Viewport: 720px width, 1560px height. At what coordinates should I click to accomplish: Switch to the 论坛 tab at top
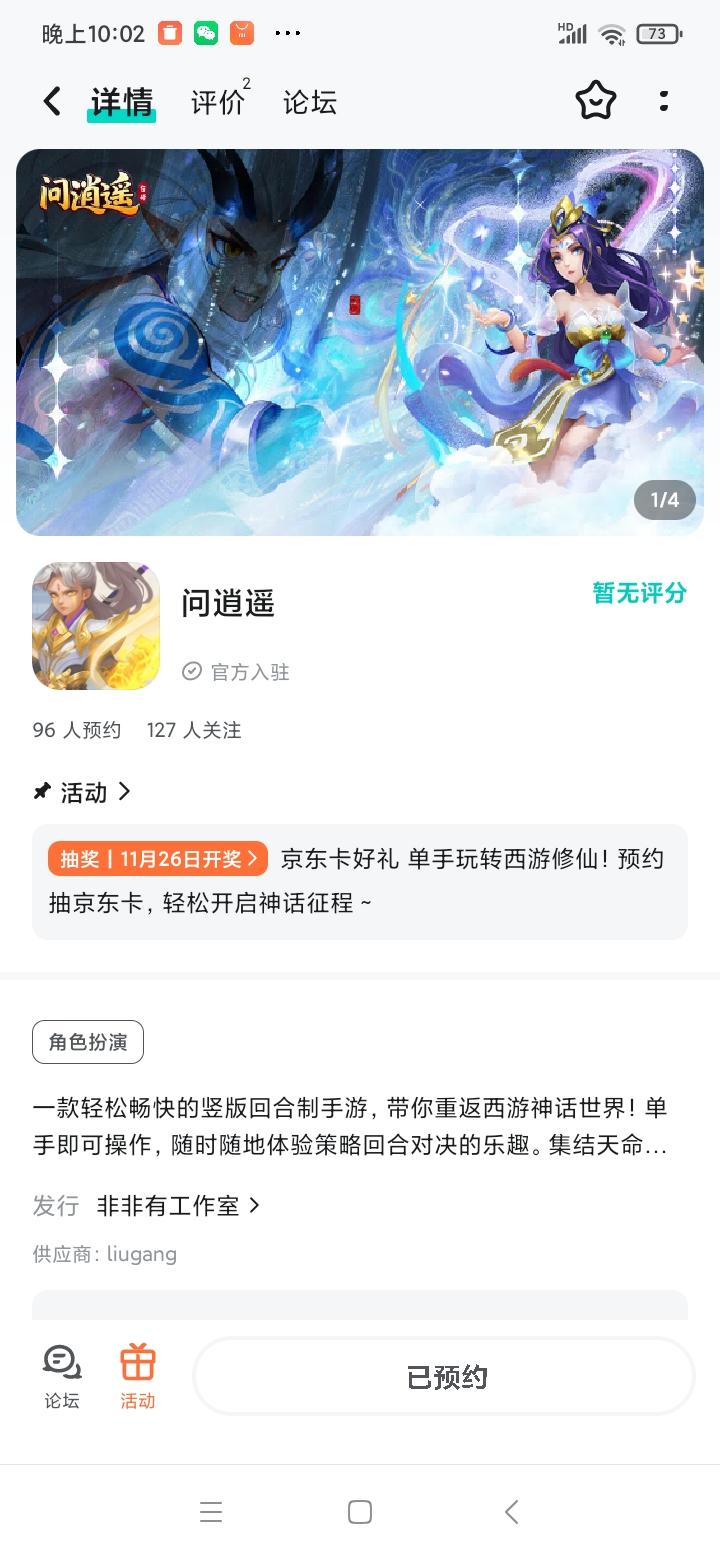tap(308, 101)
